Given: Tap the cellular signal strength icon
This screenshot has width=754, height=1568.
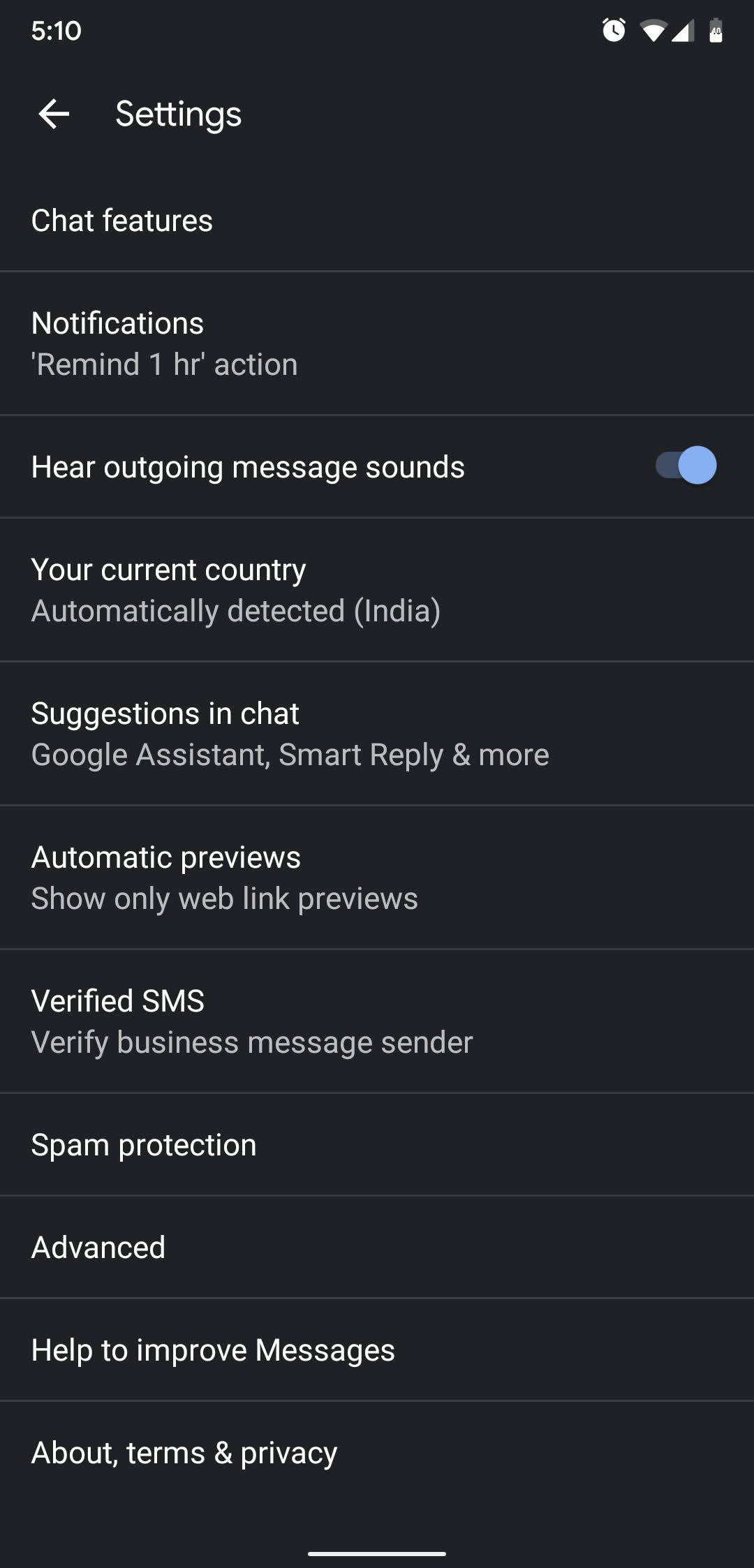Looking at the screenshot, I should click(x=684, y=30).
